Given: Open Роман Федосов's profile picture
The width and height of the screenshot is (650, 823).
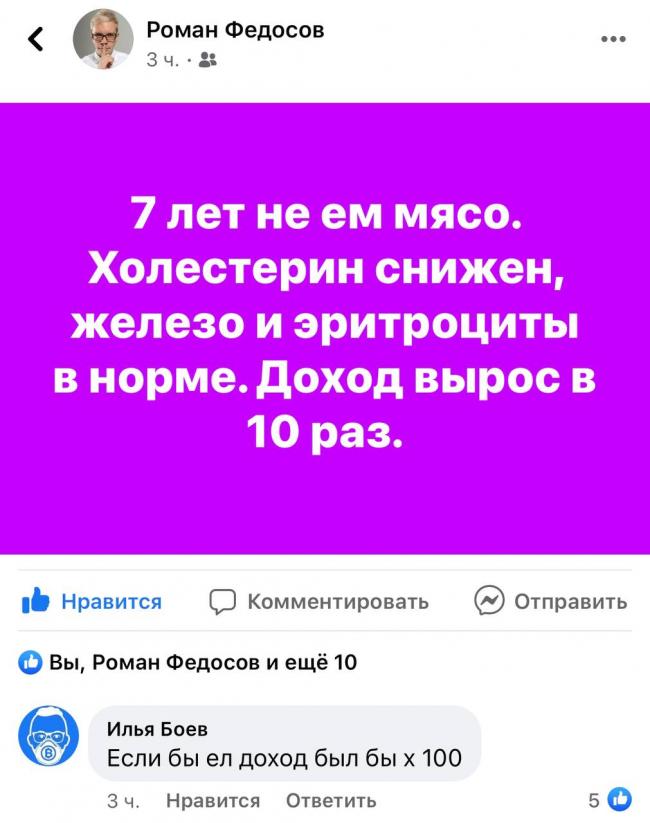Looking at the screenshot, I should tap(103, 41).
